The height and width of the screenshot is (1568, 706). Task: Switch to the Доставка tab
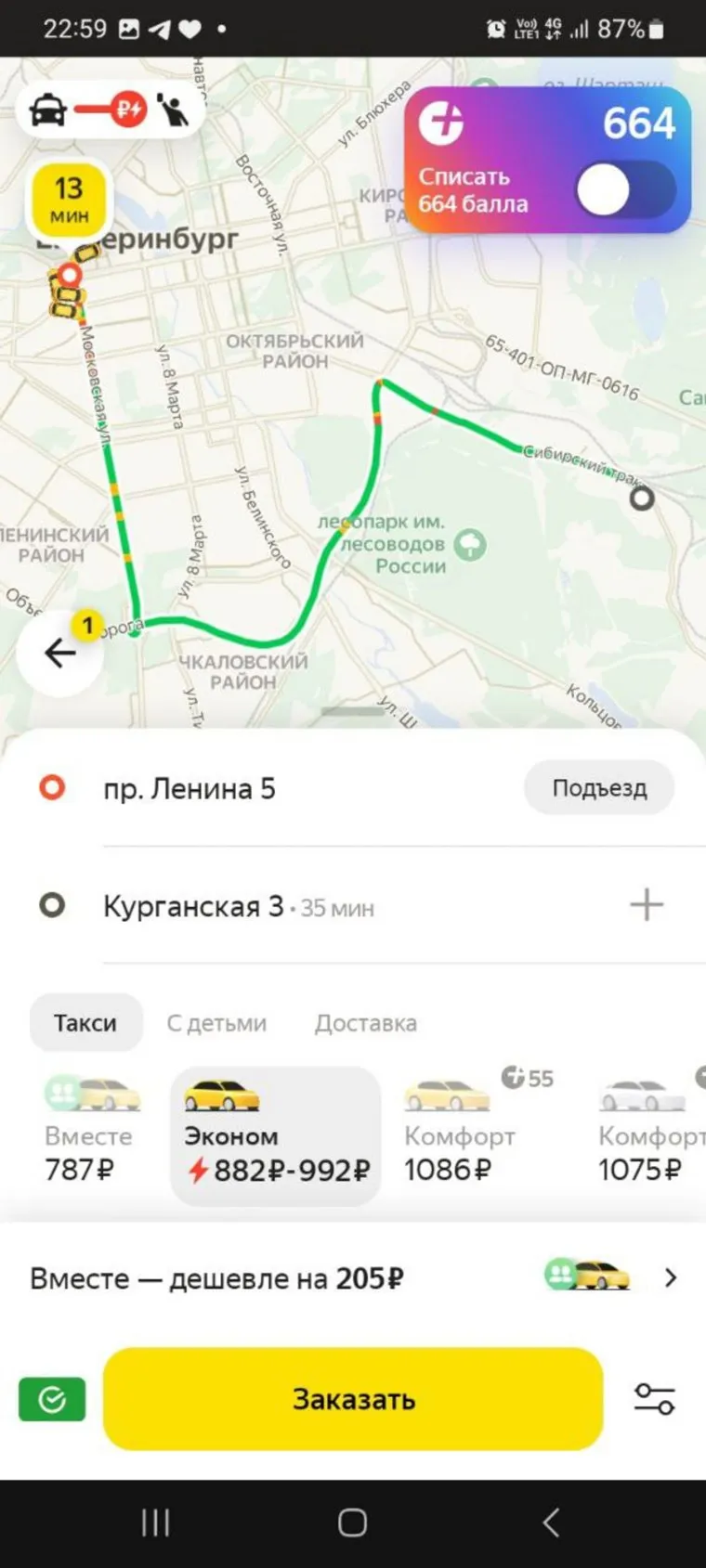(x=365, y=1023)
